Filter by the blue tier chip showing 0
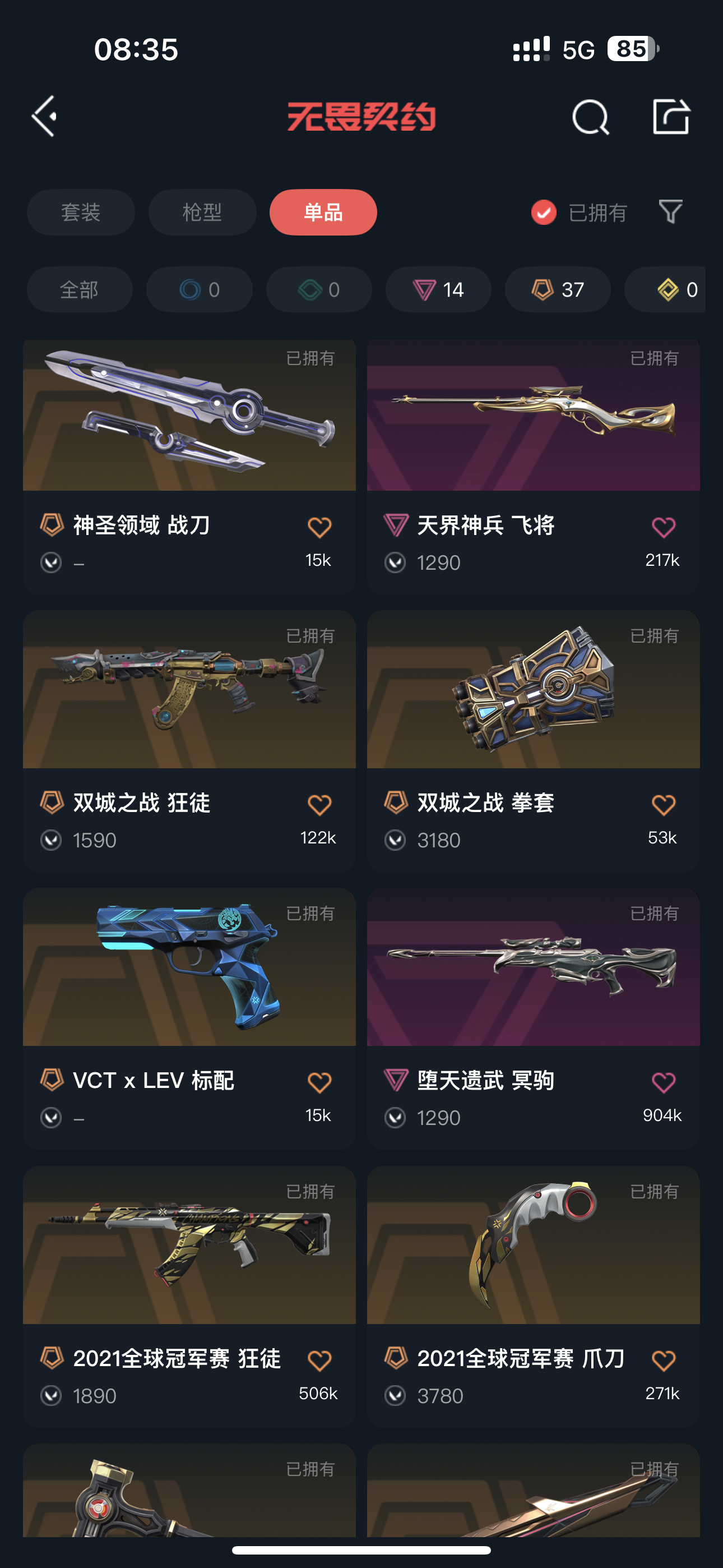The image size is (723, 1568). [199, 290]
